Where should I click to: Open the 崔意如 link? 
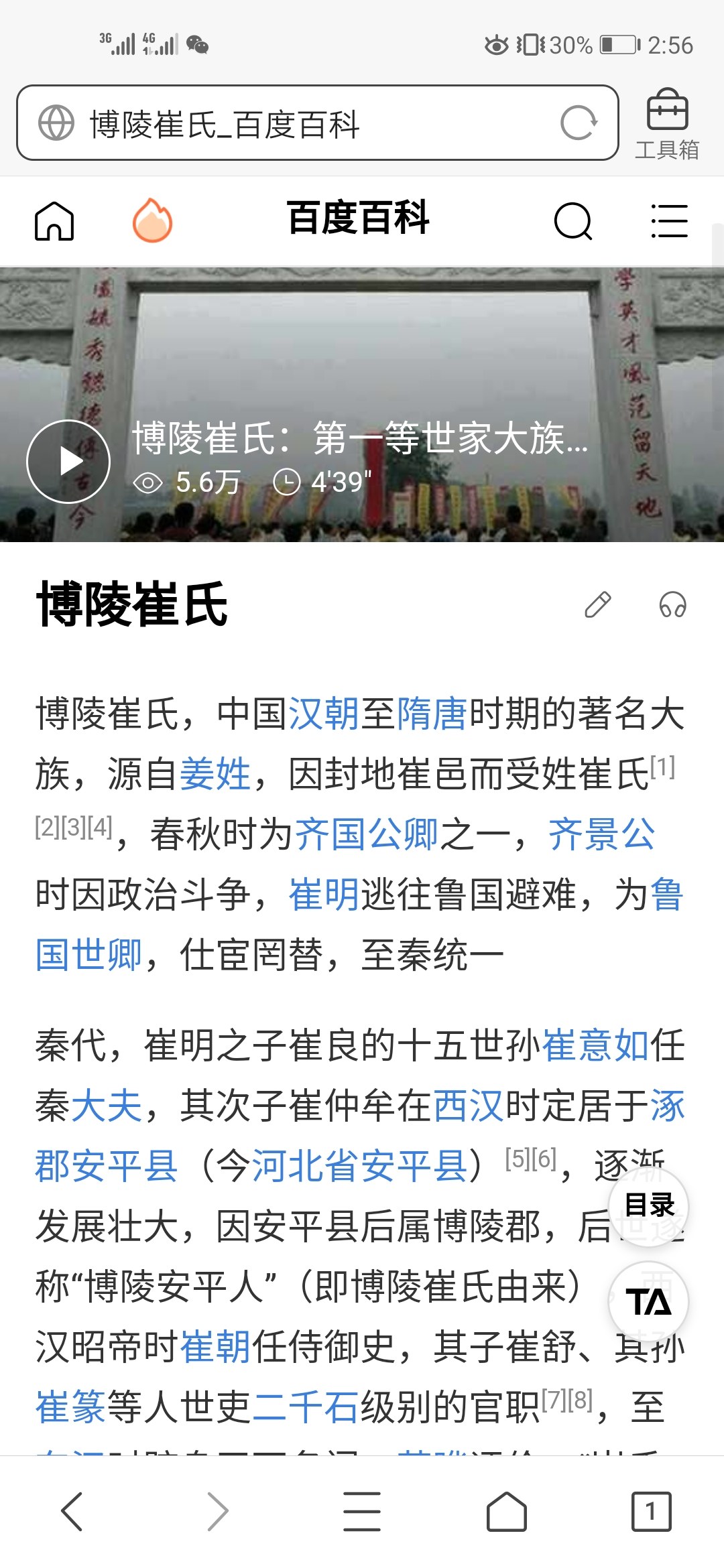(x=595, y=1045)
